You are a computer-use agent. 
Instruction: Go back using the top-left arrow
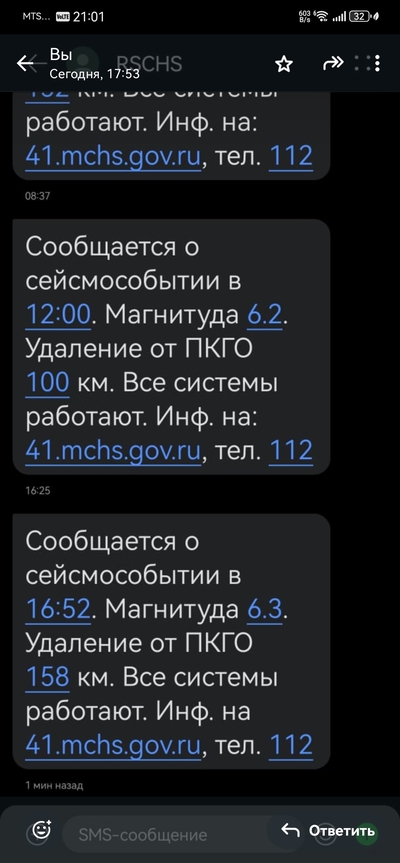coord(26,63)
